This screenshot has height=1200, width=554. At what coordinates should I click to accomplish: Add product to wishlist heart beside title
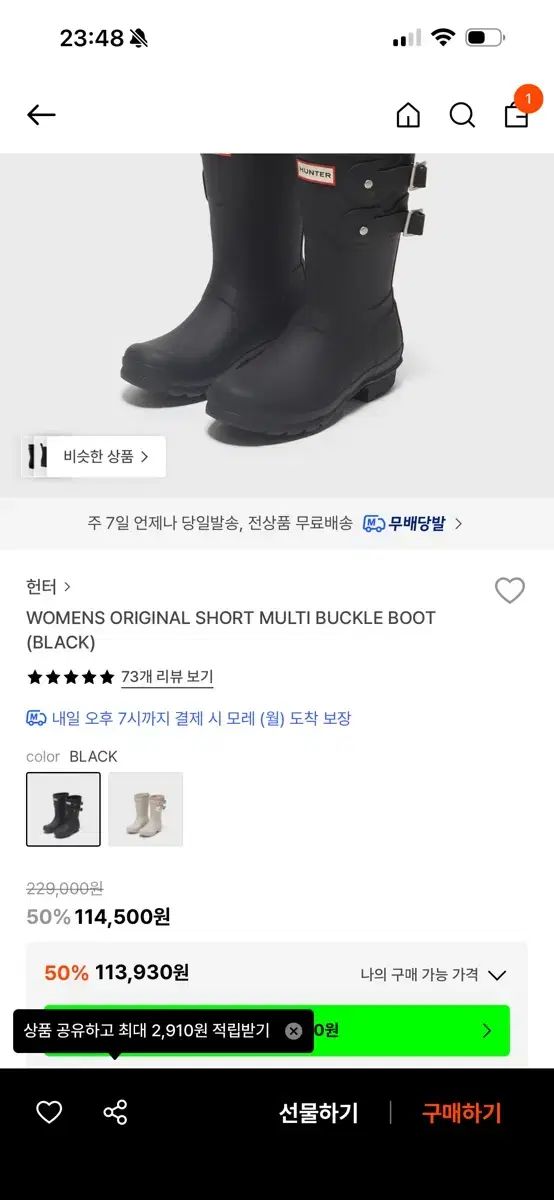coord(510,590)
